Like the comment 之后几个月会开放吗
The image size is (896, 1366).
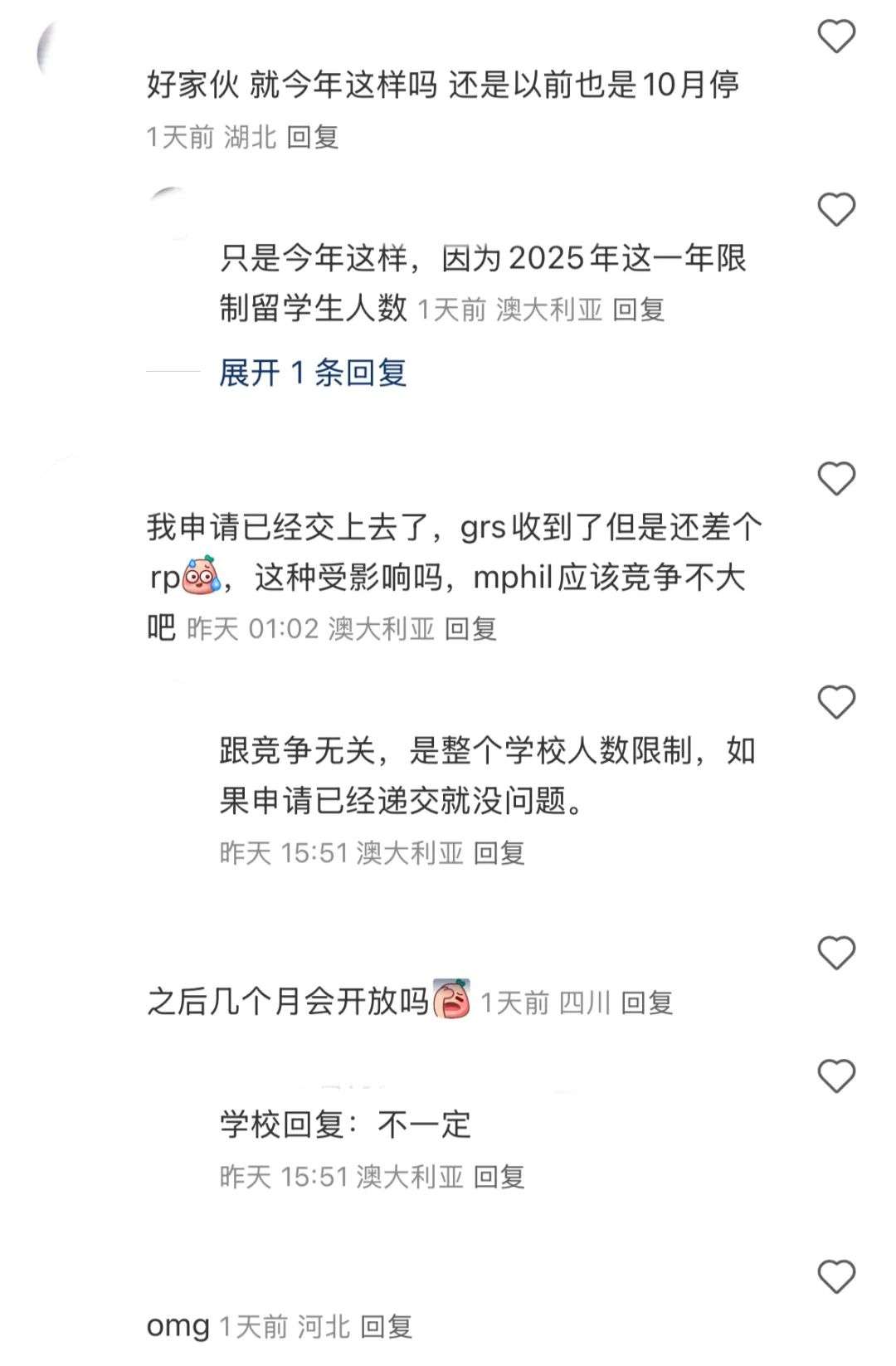coord(835,953)
